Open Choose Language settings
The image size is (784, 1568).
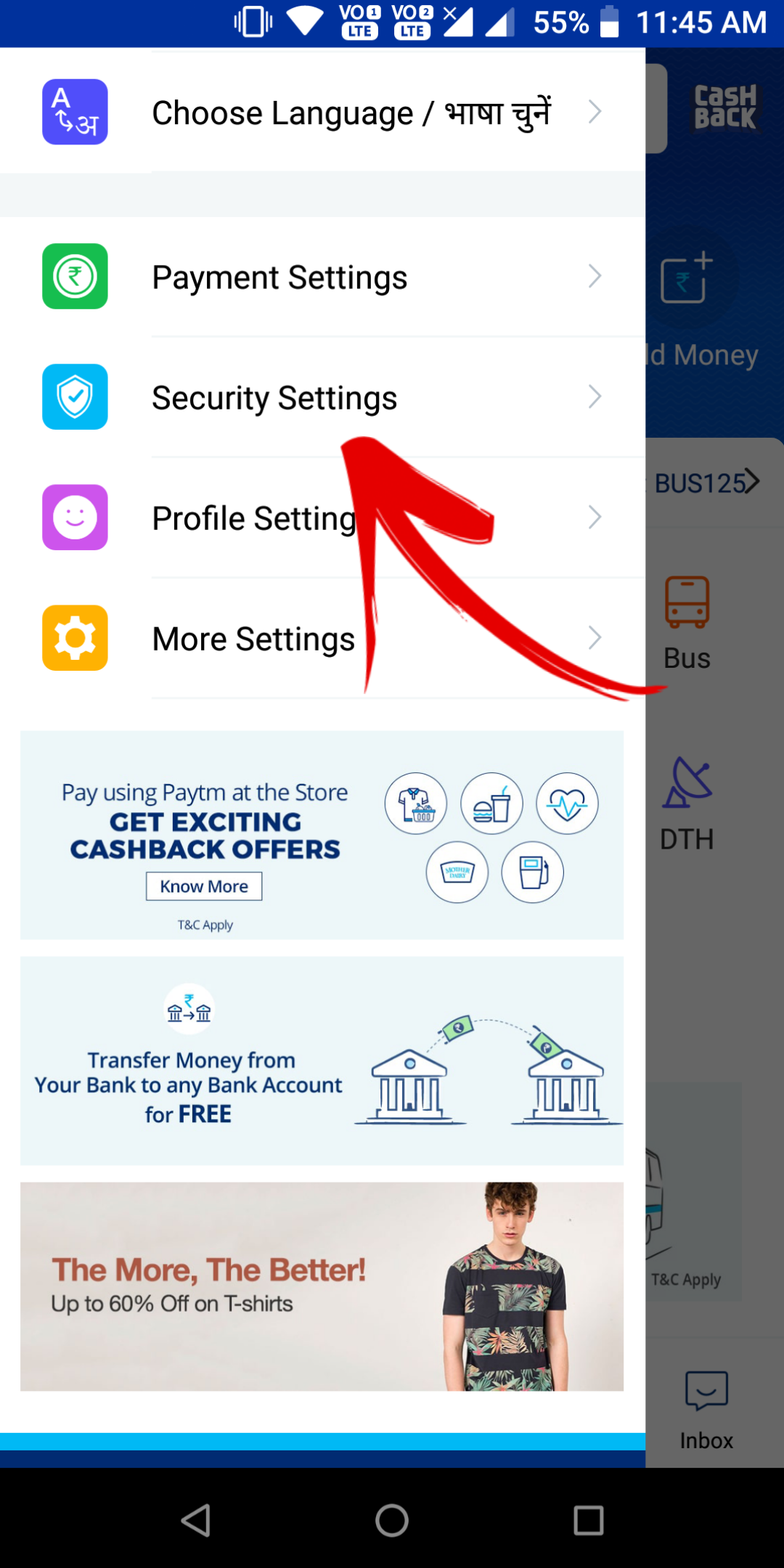pyautogui.click(x=323, y=113)
